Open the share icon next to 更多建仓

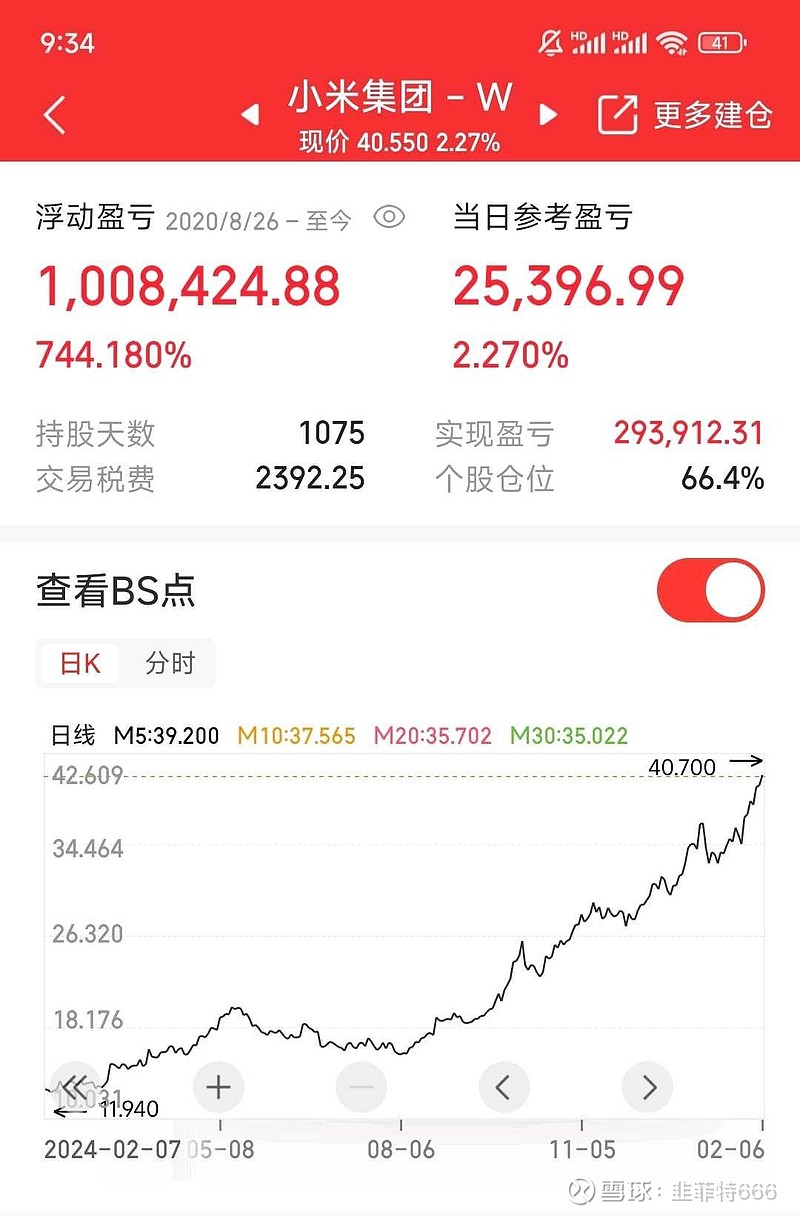[617, 115]
